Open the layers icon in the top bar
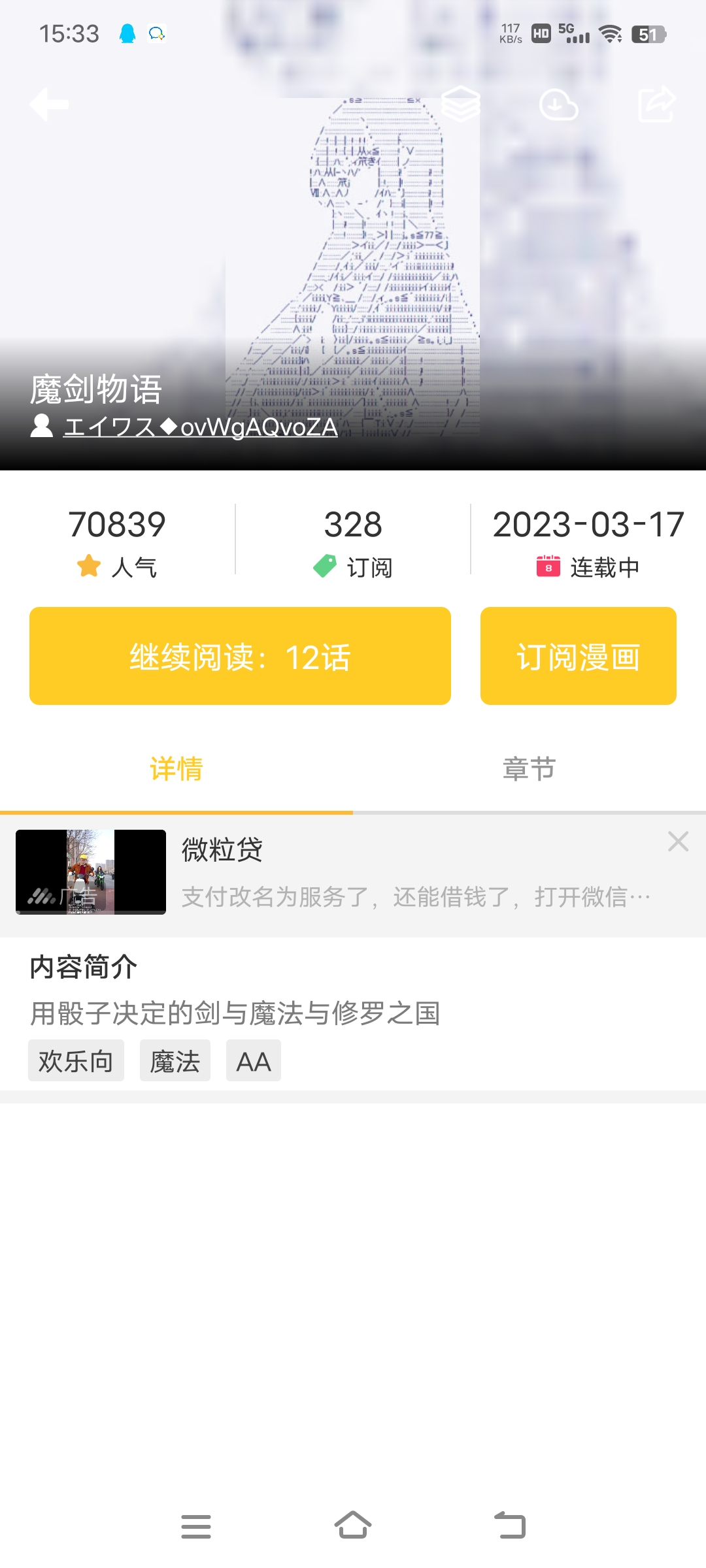 coord(461,104)
